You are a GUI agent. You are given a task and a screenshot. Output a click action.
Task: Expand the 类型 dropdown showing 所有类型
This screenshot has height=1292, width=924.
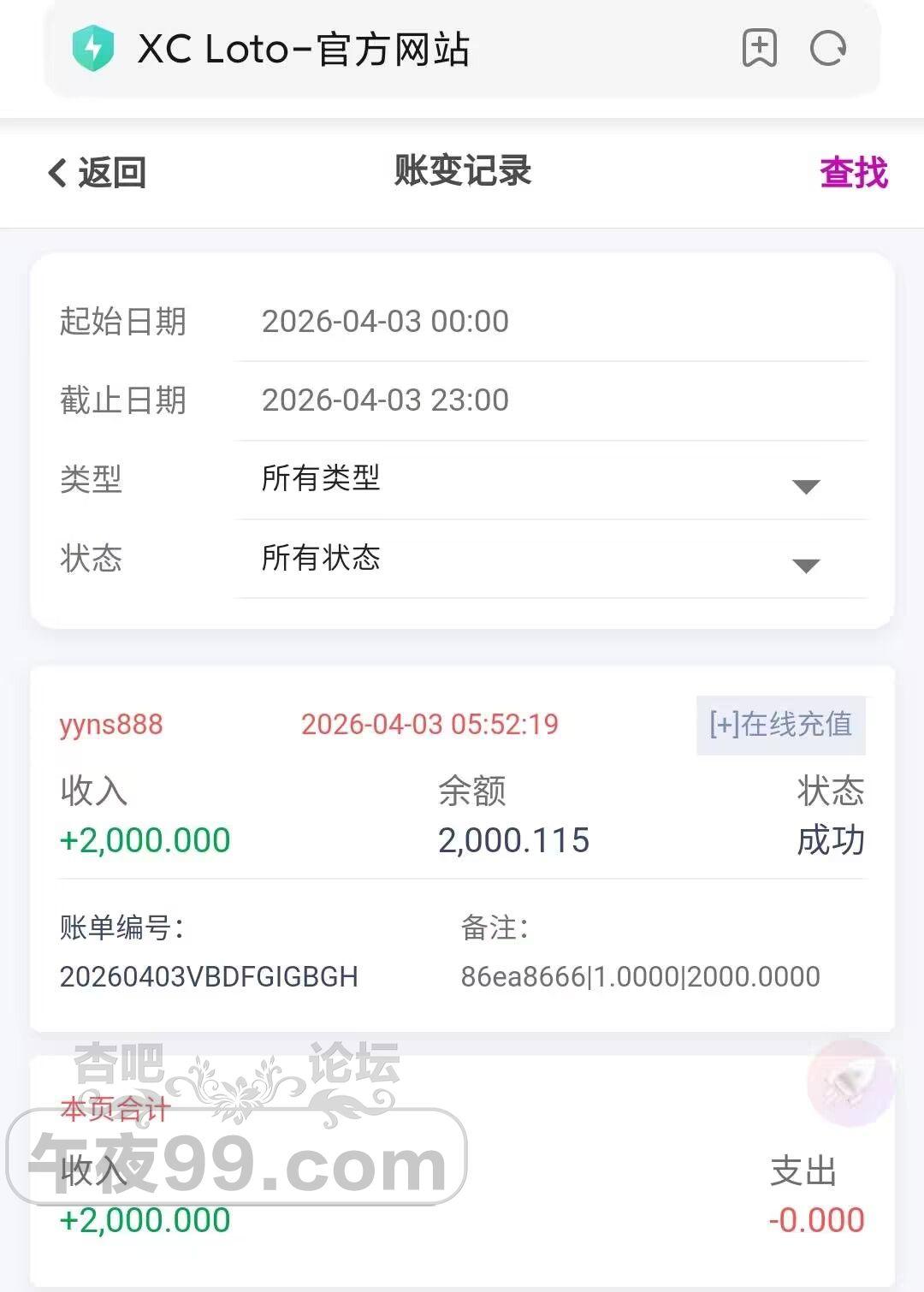tap(551, 479)
